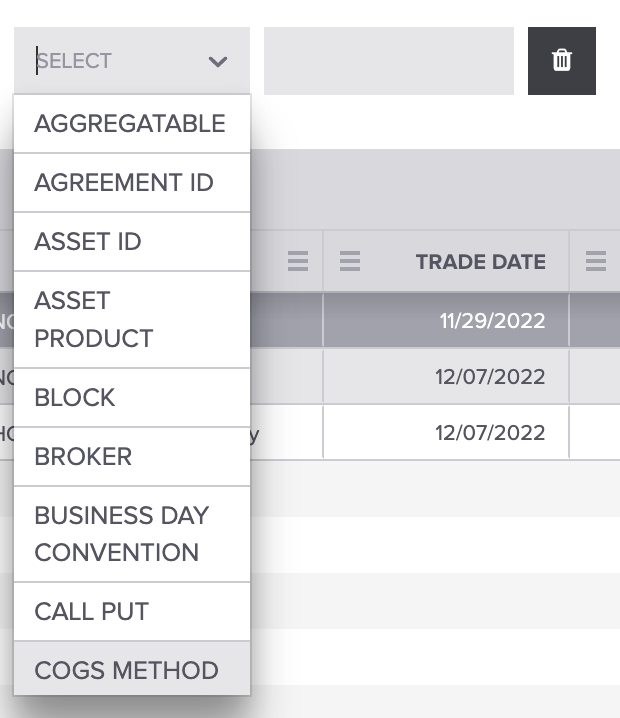Image resolution: width=620 pixels, height=718 pixels.
Task: Open TRADE DATE column menu icon
Action: [x=350, y=262]
